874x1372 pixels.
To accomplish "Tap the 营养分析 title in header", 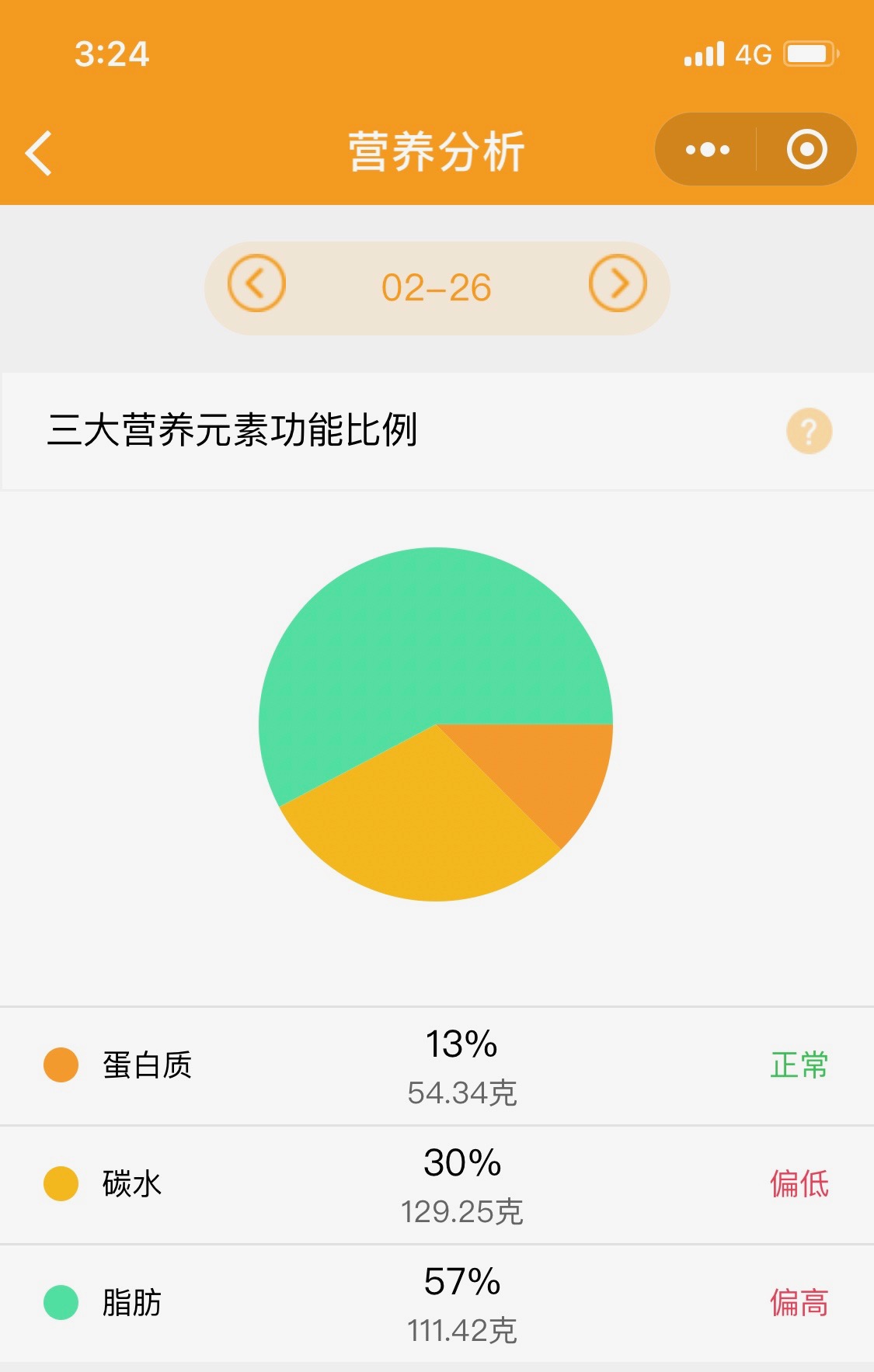I will pyautogui.click(x=437, y=149).
